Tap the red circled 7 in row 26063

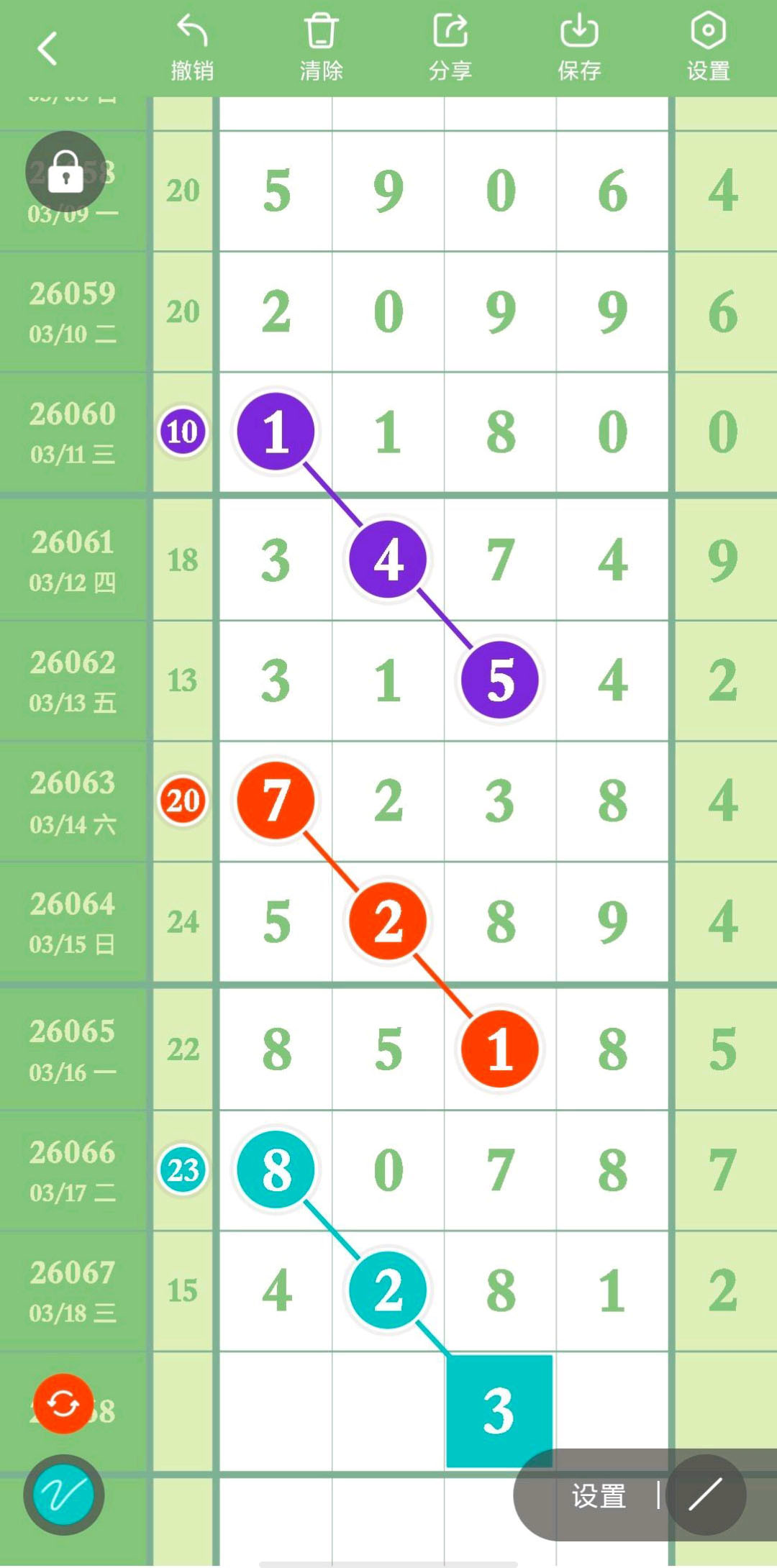click(276, 800)
